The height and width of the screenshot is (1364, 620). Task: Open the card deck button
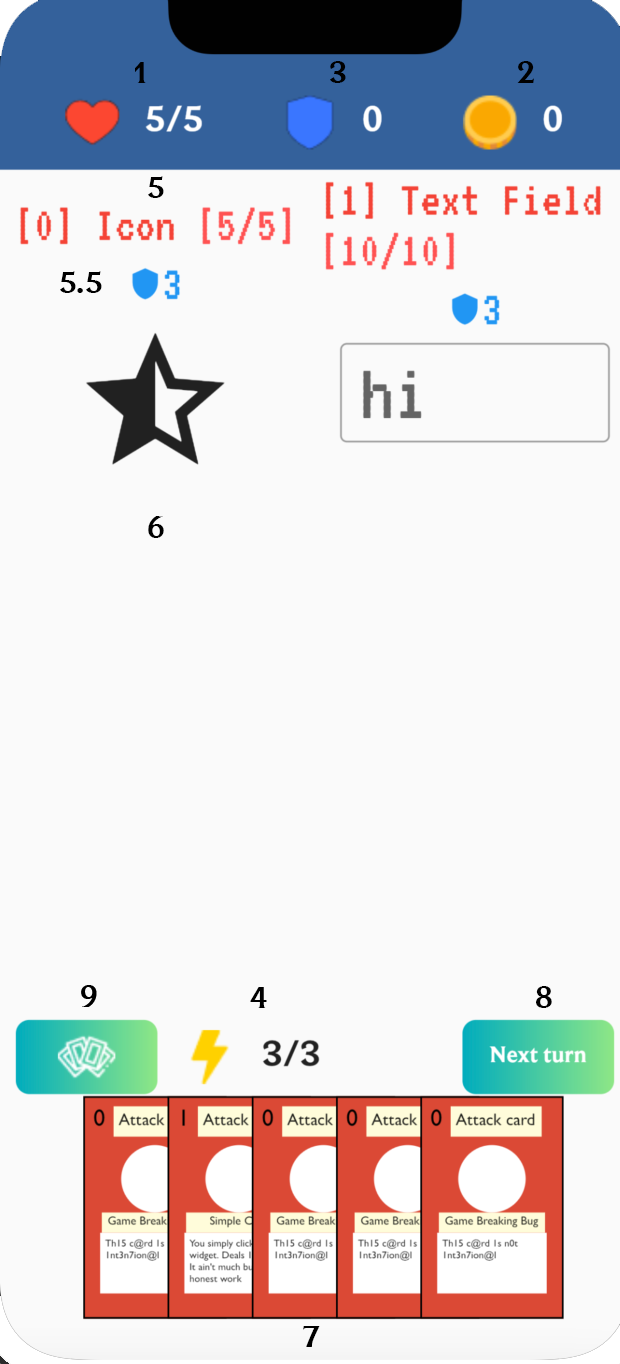tap(87, 1056)
